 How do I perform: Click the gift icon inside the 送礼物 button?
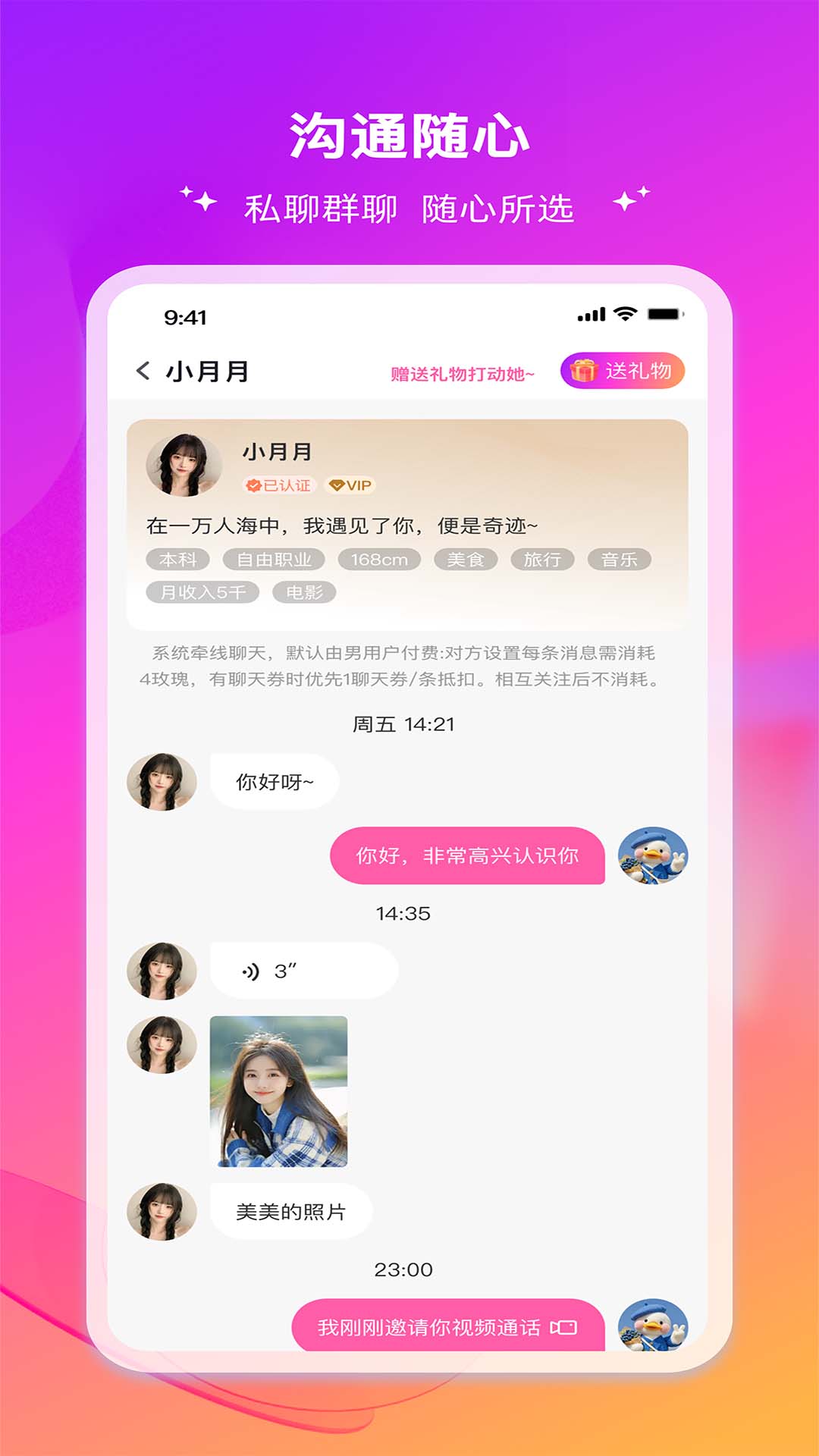click(x=582, y=371)
